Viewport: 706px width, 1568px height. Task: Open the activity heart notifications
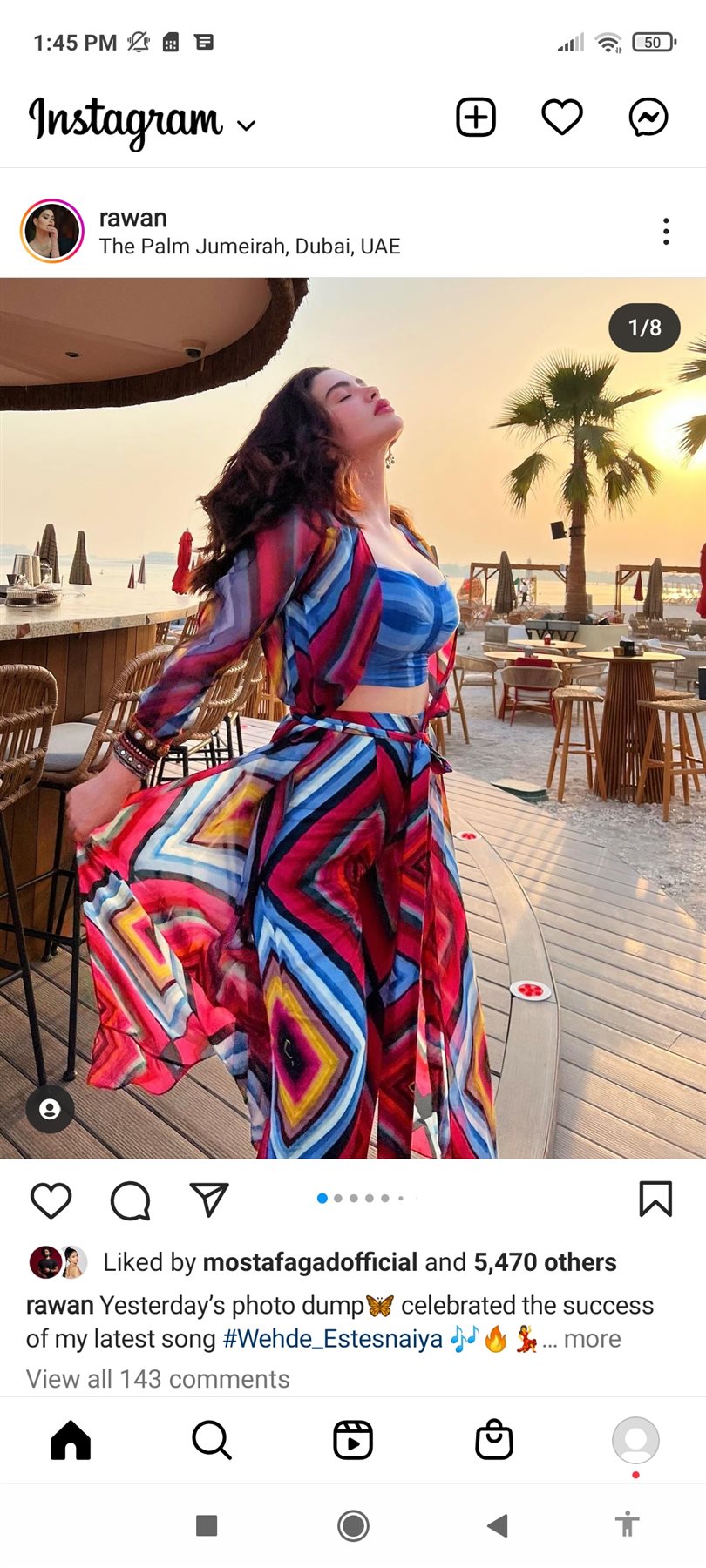click(562, 118)
